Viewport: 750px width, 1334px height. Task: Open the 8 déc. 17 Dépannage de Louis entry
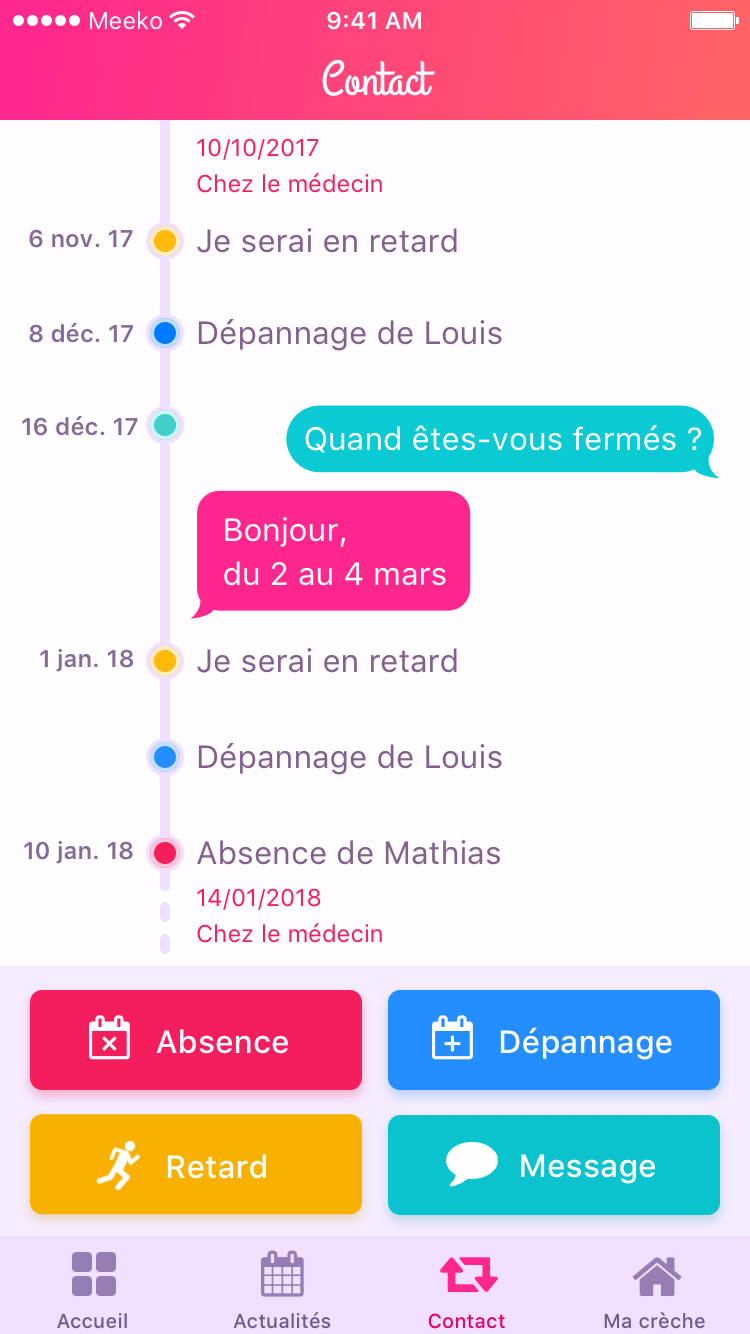[x=349, y=333]
